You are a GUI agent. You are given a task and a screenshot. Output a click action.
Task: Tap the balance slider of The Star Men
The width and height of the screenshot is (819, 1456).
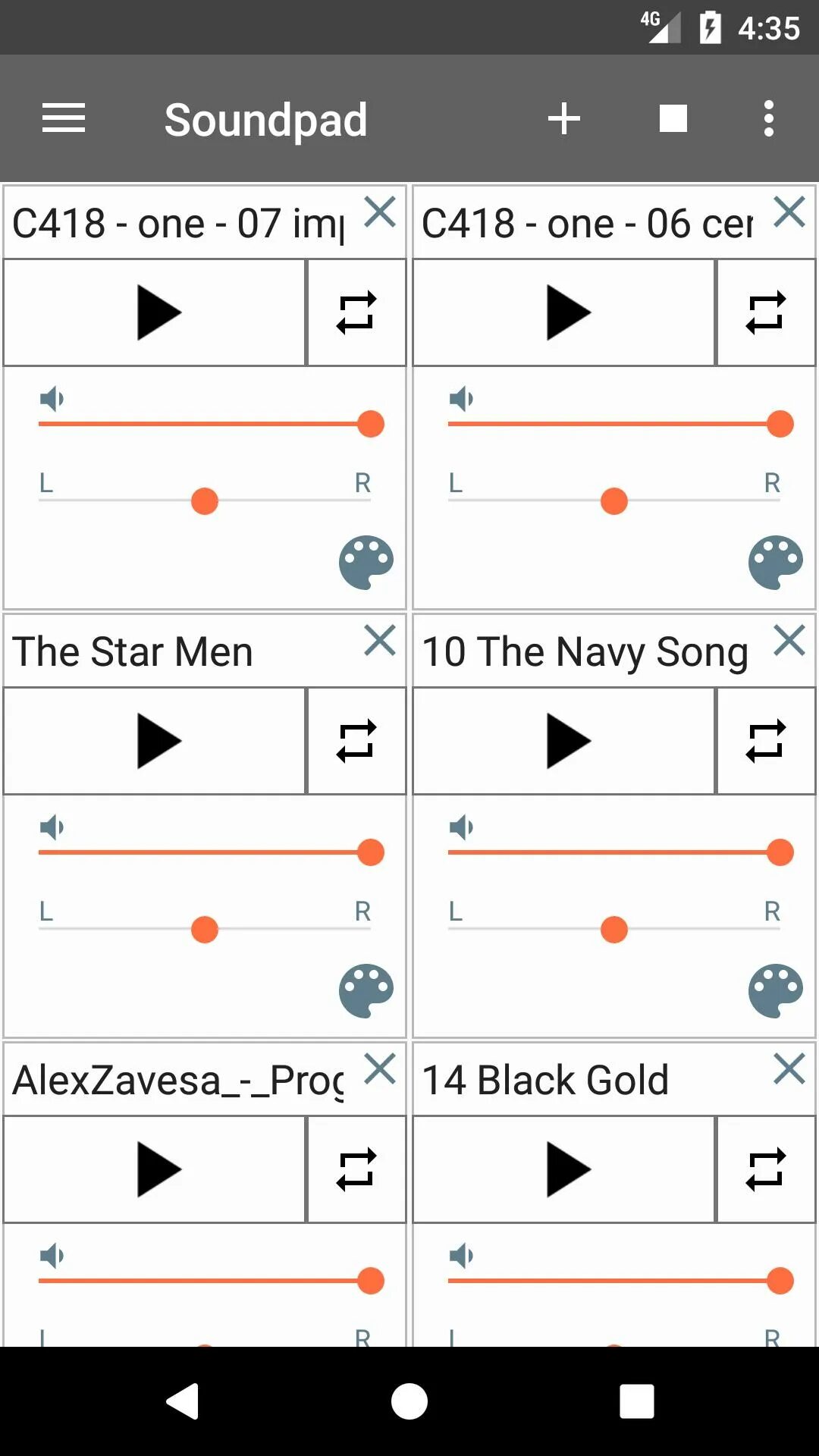click(205, 929)
